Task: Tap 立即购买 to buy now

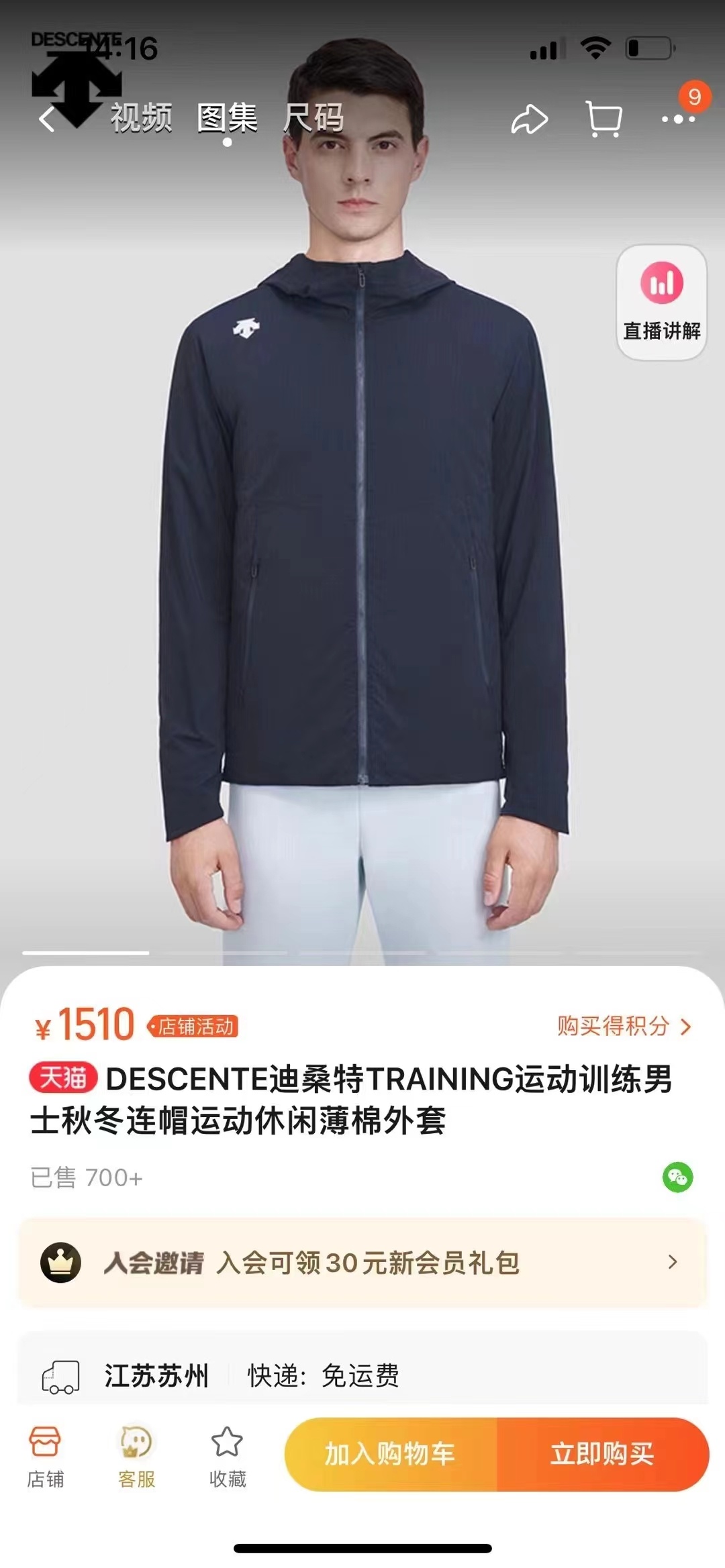Action: pos(602,1454)
